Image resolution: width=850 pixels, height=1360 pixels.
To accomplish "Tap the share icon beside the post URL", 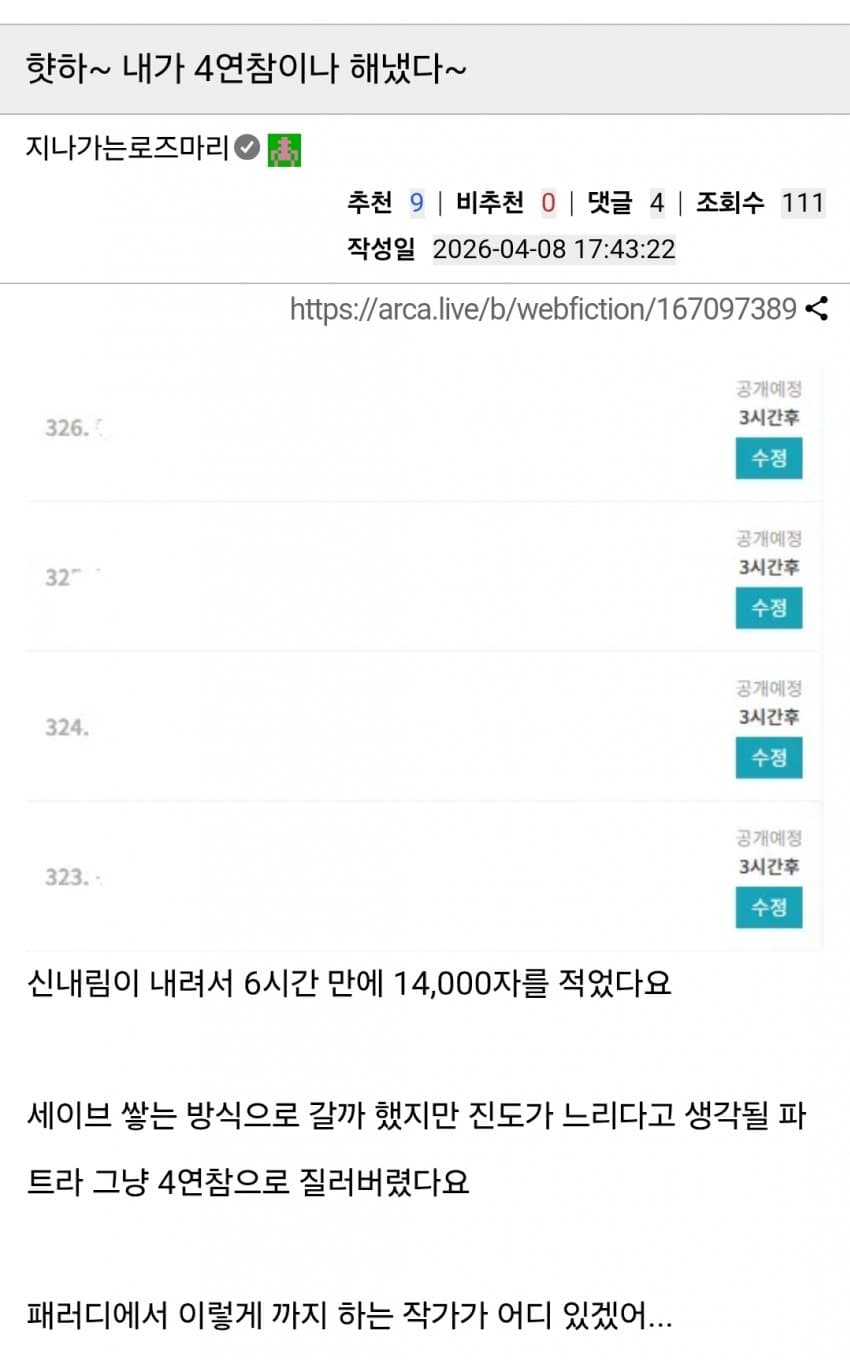I will click(x=817, y=309).
